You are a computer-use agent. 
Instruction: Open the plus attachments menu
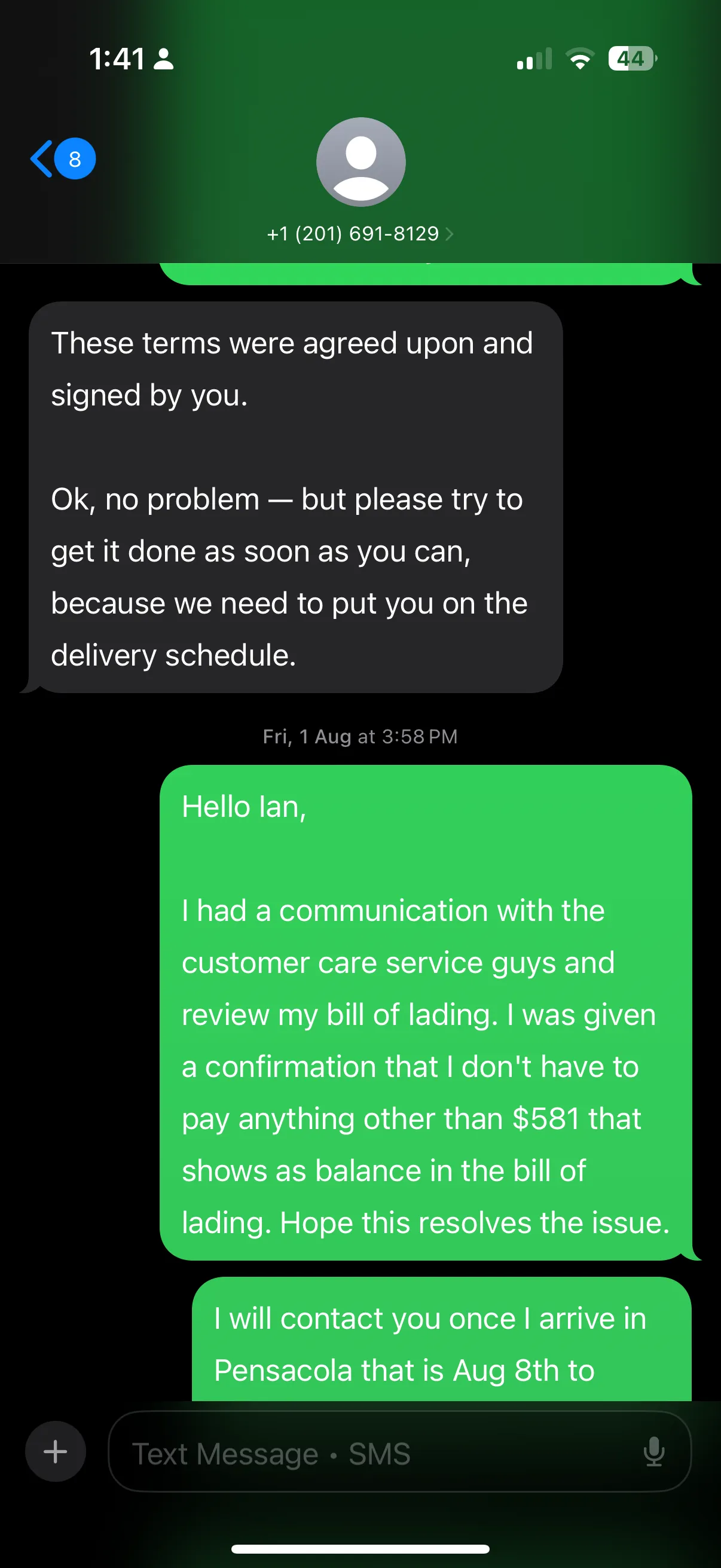(x=56, y=1452)
